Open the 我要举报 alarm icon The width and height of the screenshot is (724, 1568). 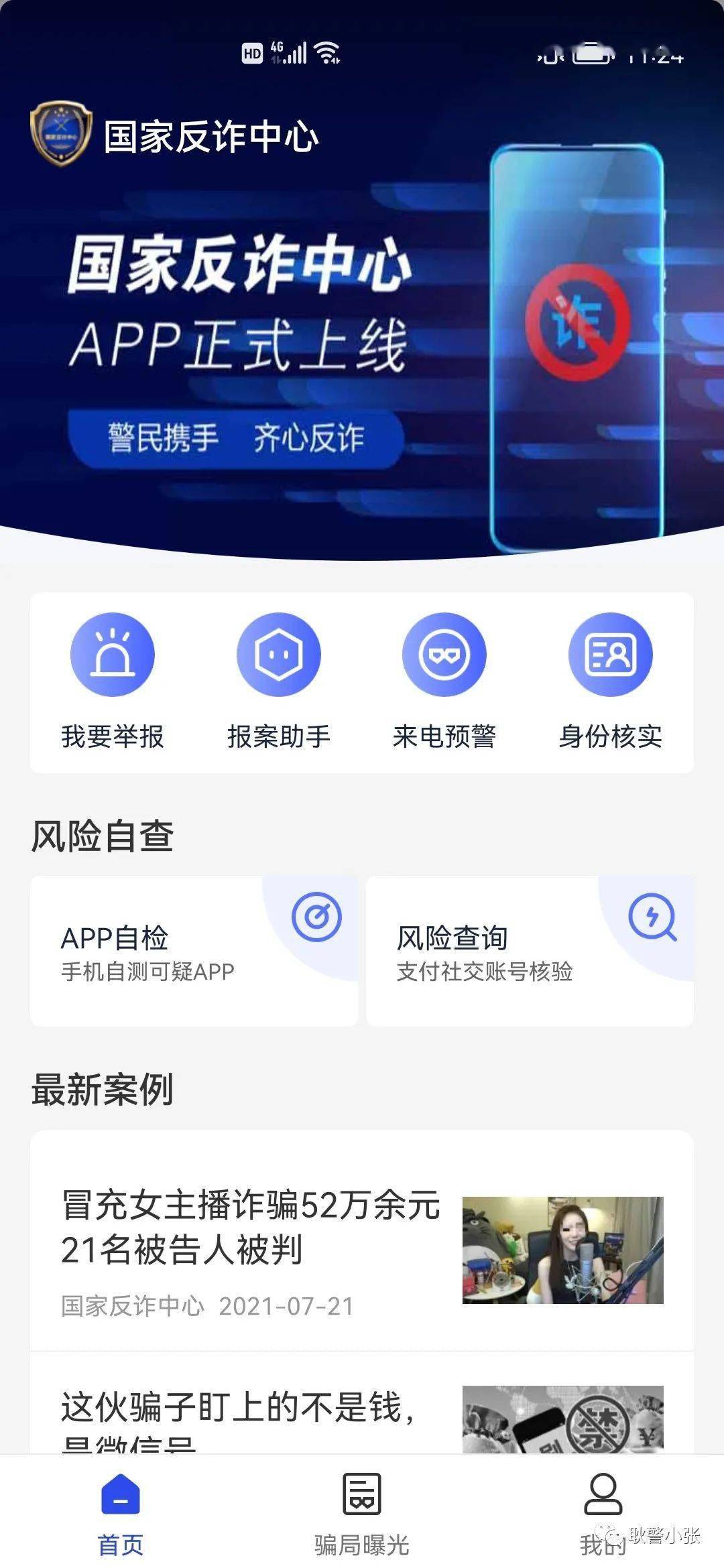coord(113,655)
